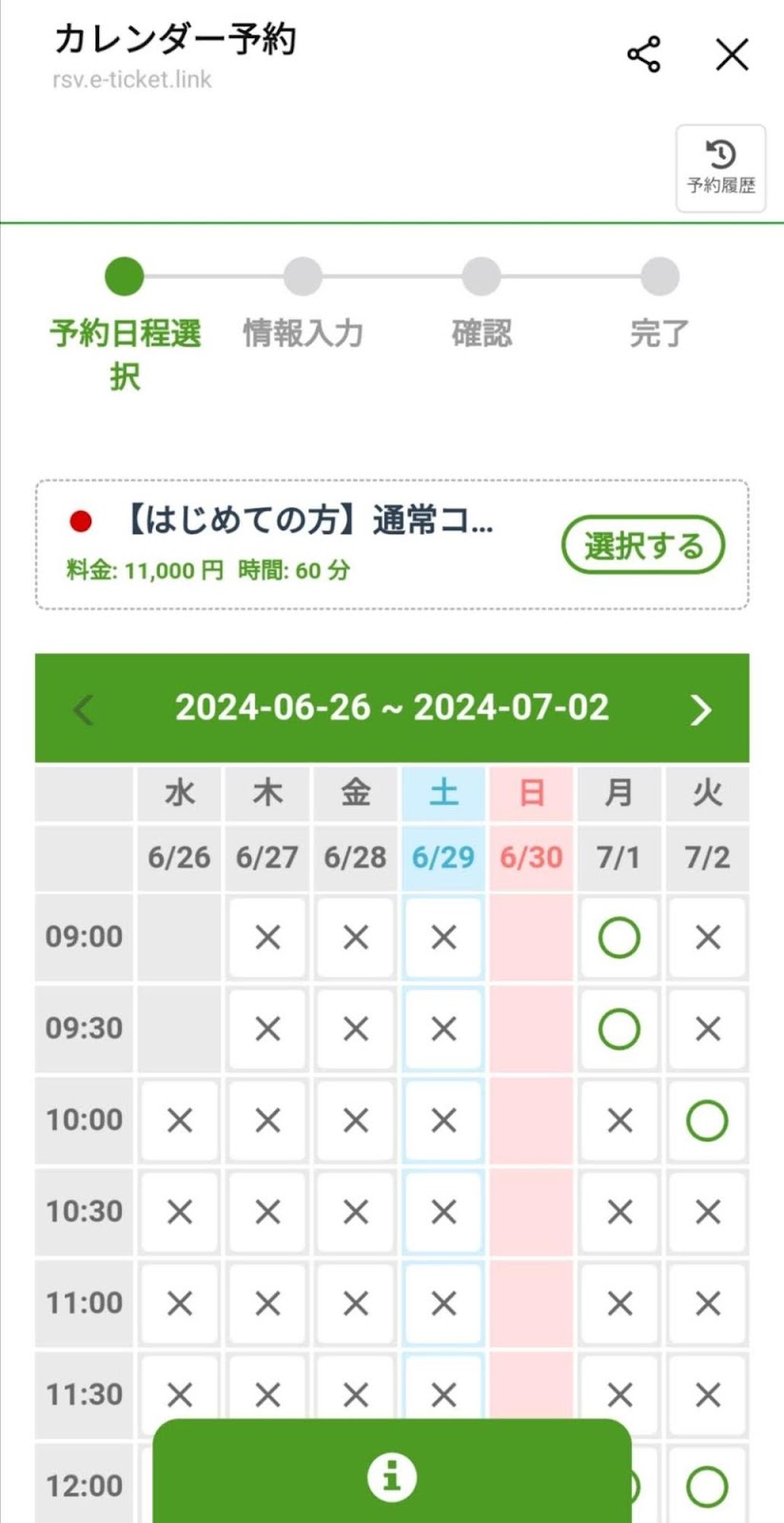Screen dimensions: 784x1523
Task: Open the rsv.e-ticket.link link
Action: coord(132,80)
